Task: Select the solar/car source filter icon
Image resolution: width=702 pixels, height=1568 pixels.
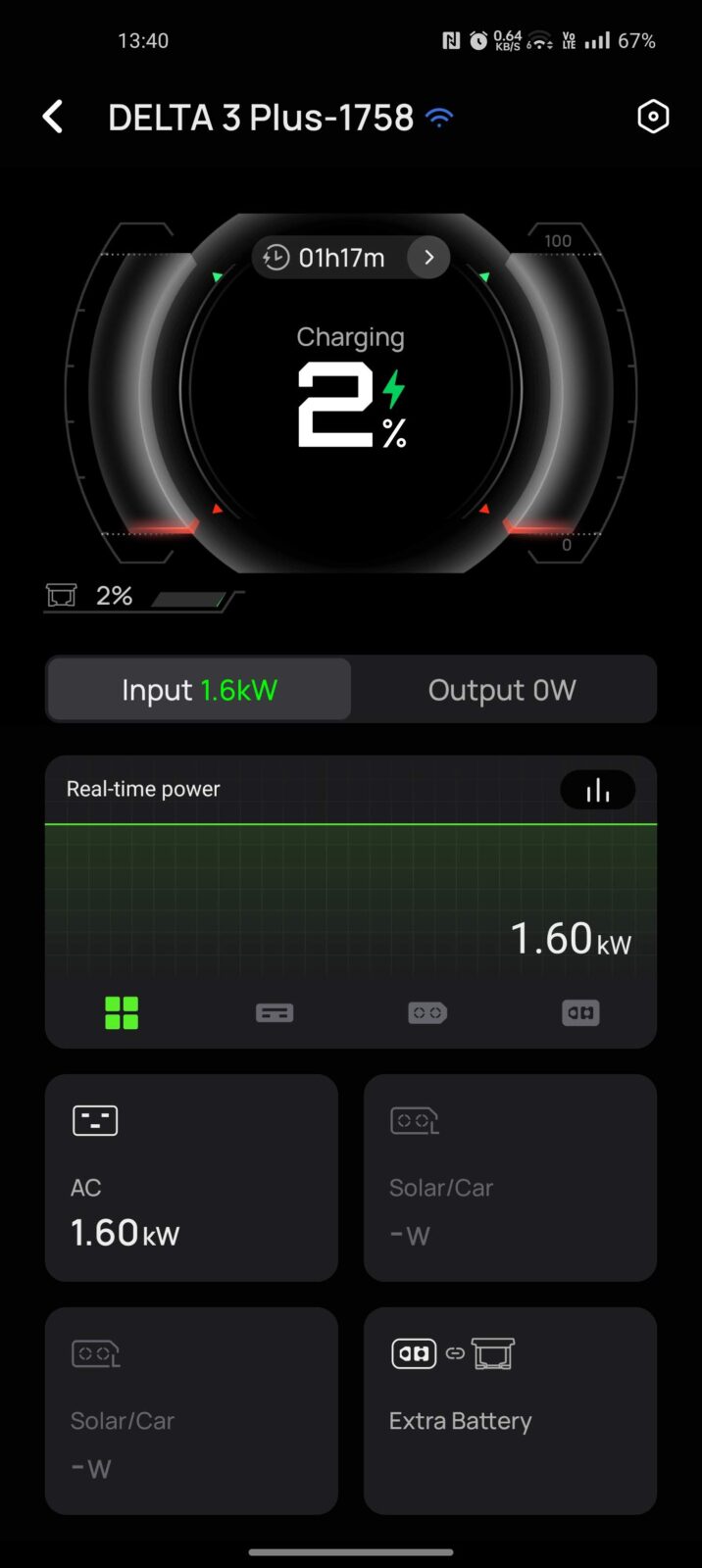Action: (427, 1013)
